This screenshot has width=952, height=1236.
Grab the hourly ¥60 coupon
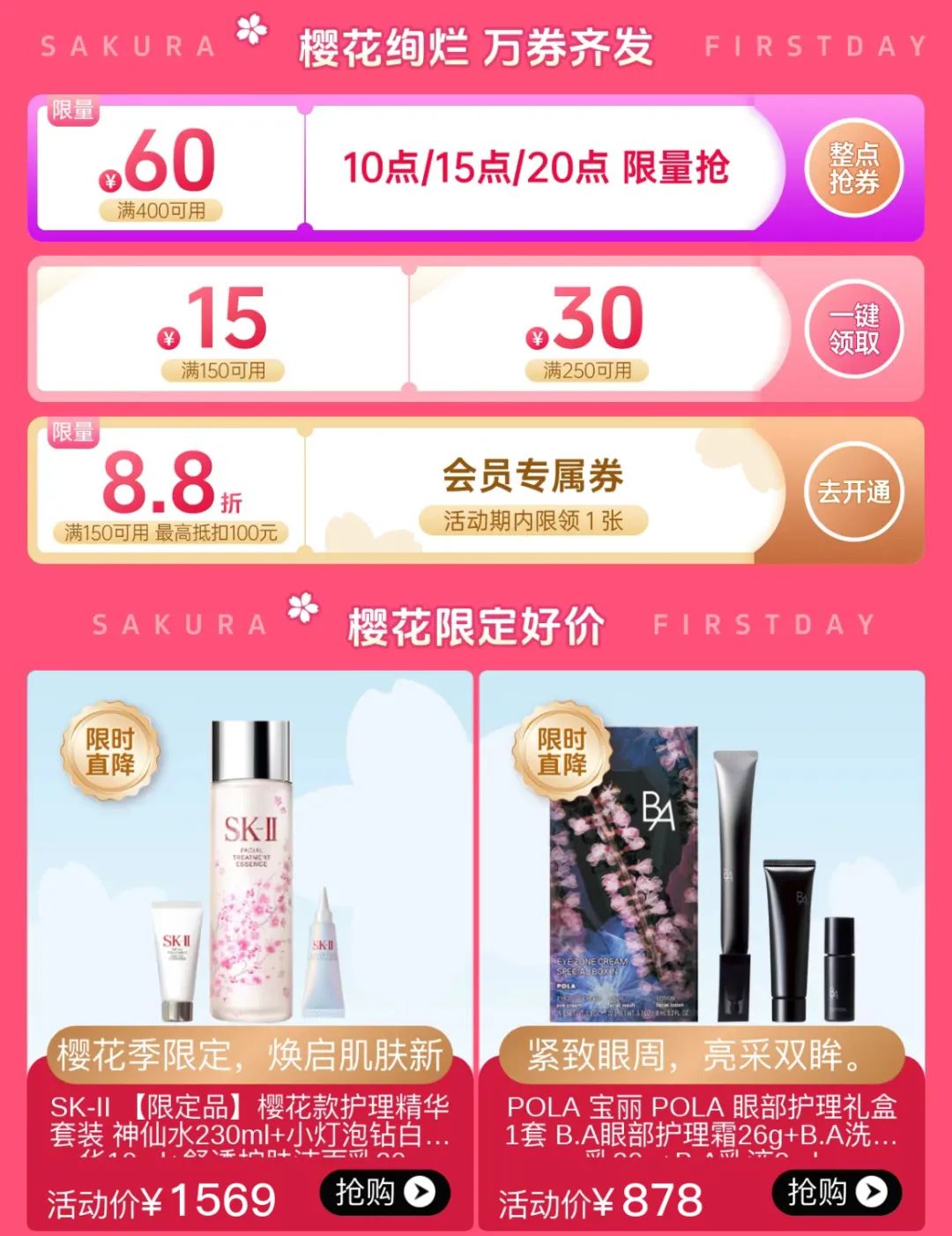tap(853, 168)
